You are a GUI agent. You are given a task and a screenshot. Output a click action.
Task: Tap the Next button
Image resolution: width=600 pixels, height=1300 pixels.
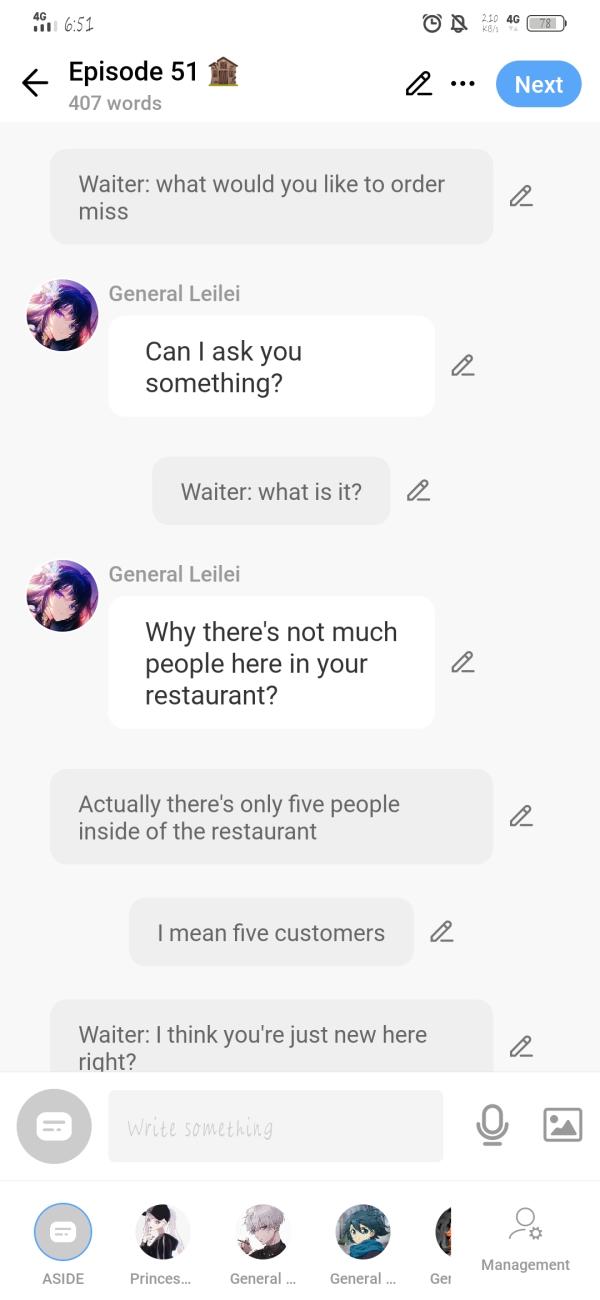(x=538, y=84)
